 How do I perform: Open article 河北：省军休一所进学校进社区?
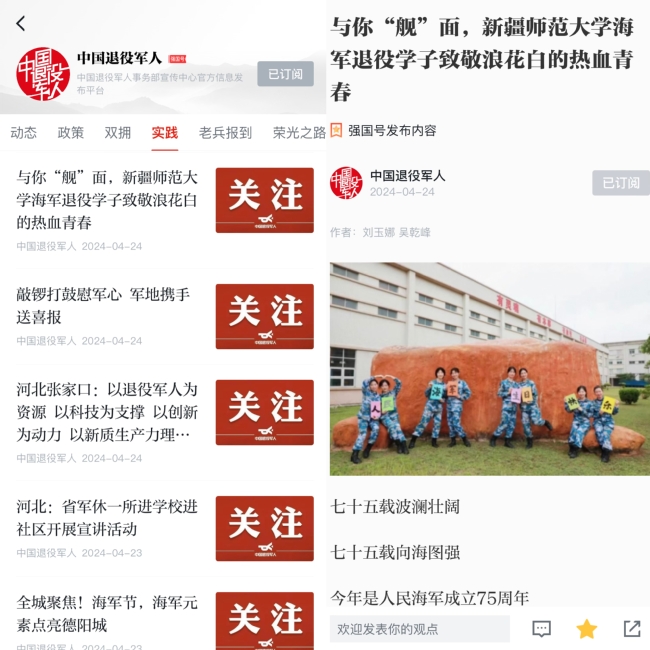107,517
